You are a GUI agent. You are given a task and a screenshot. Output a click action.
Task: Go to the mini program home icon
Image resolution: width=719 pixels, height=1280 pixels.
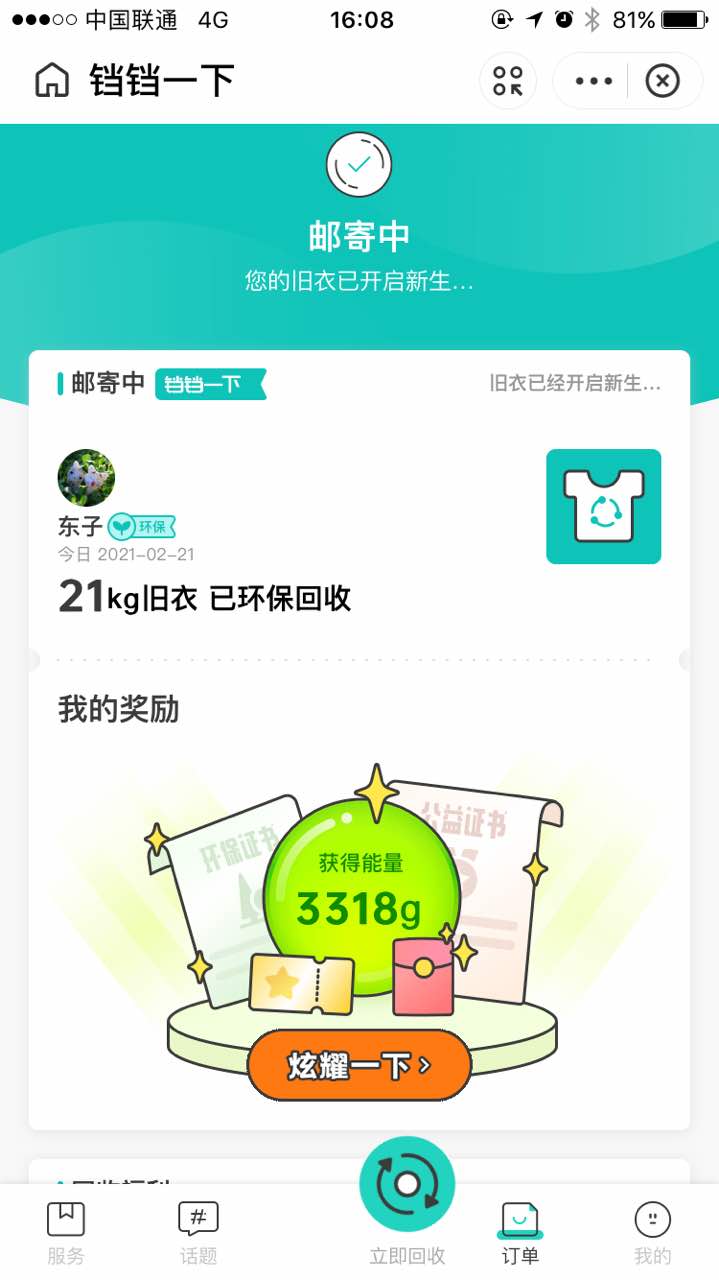[x=52, y=80]
